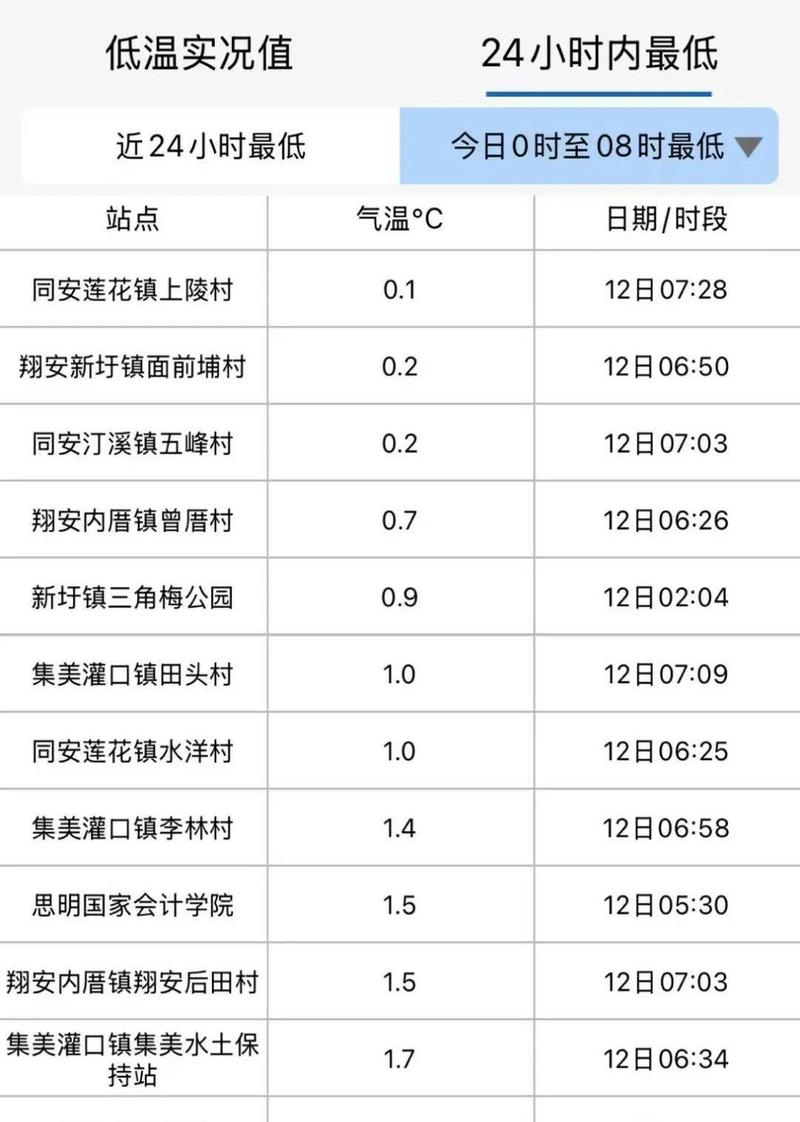
Task: Select the 近24小时最低 option
Action: 198,146
